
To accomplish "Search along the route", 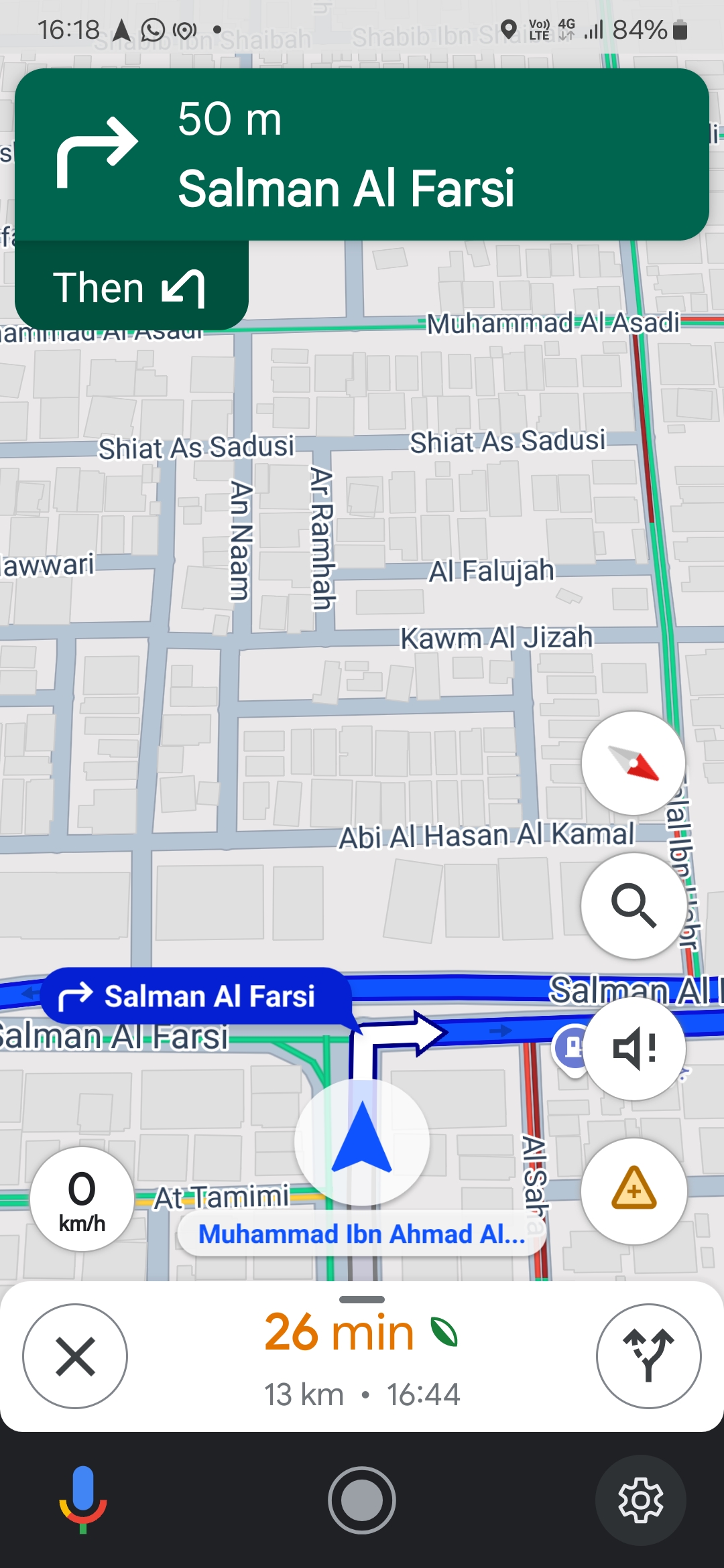I will [x=633, y=906].
